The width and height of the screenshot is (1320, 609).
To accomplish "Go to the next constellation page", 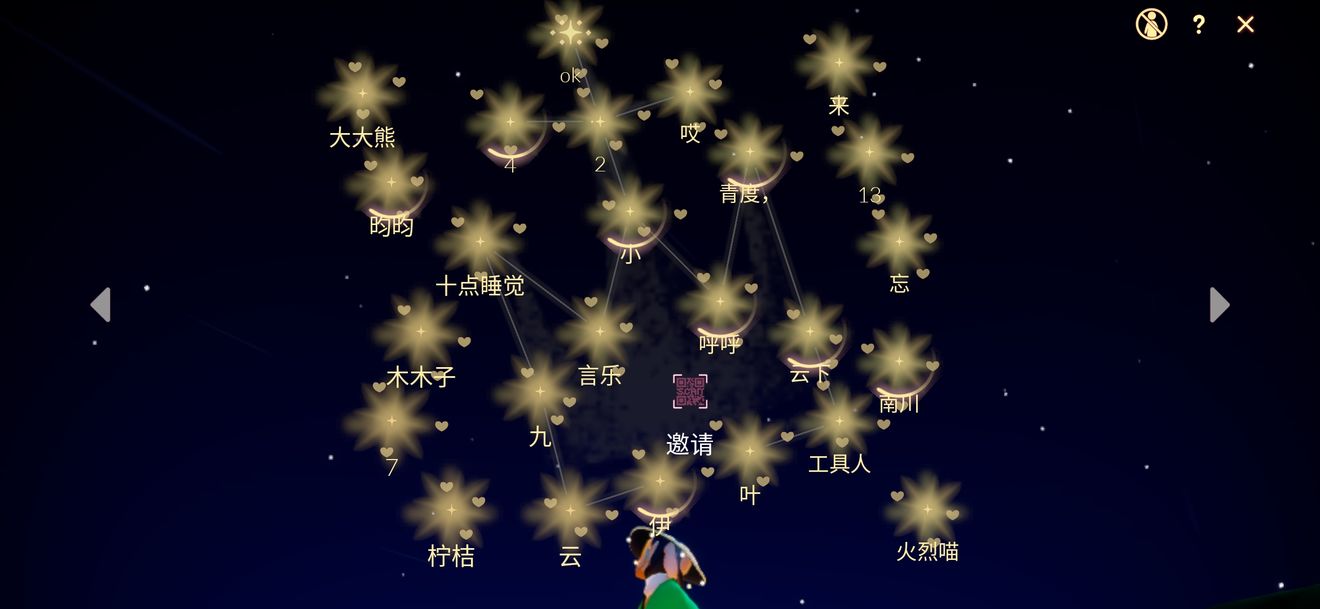I will click(1219, 305).
